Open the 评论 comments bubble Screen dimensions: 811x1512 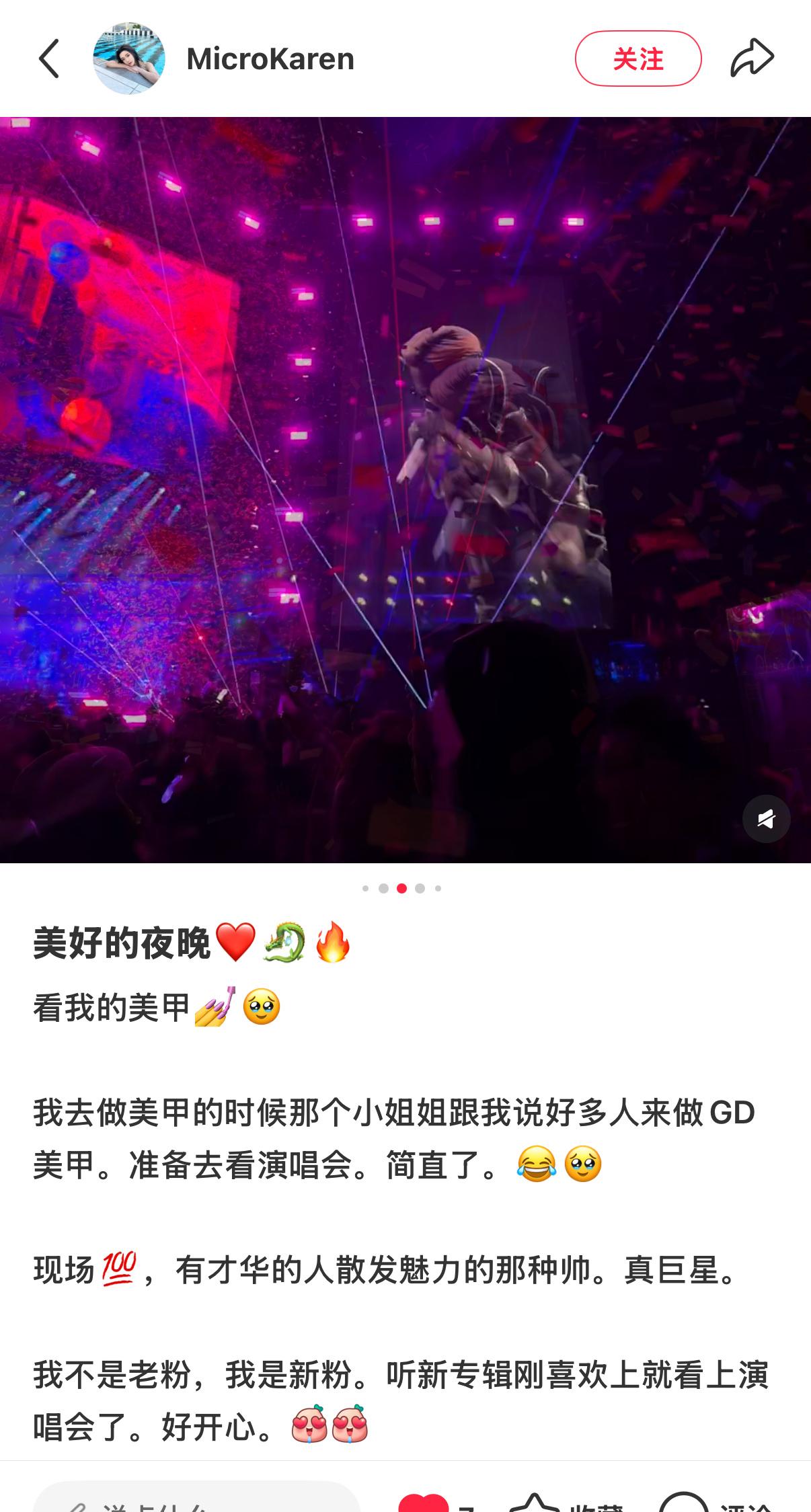tap(684, 1503)
